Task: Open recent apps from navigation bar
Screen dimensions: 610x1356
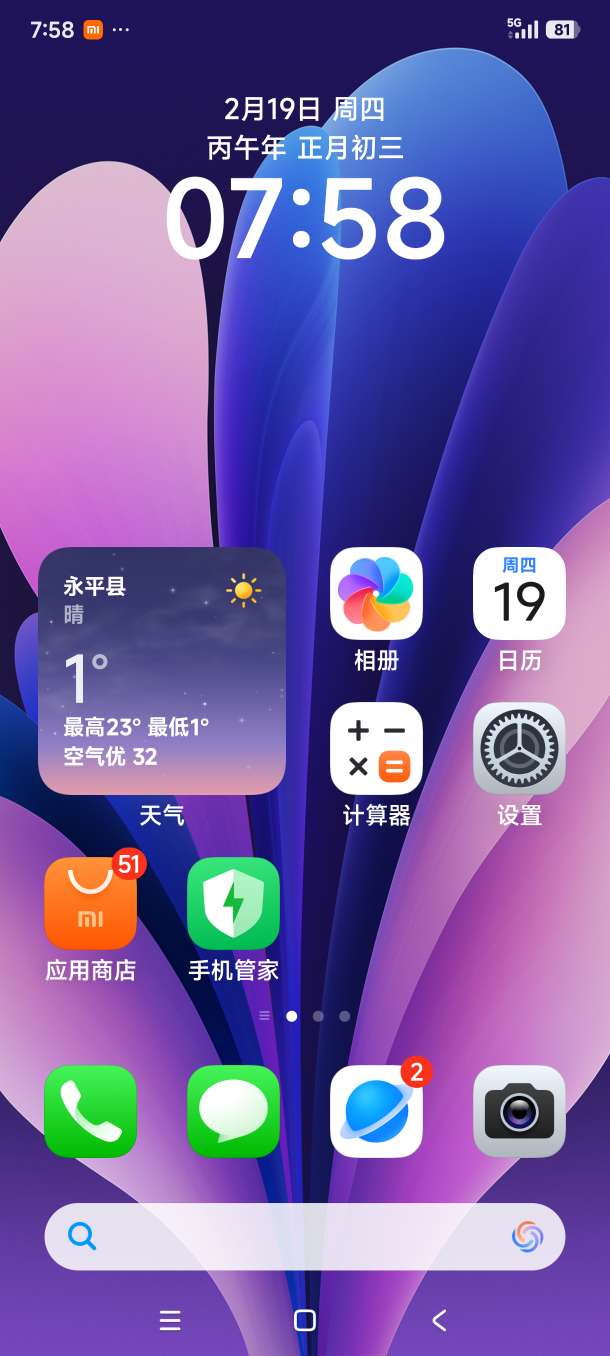Action: pyautogui.click(x=170, y=1320)
